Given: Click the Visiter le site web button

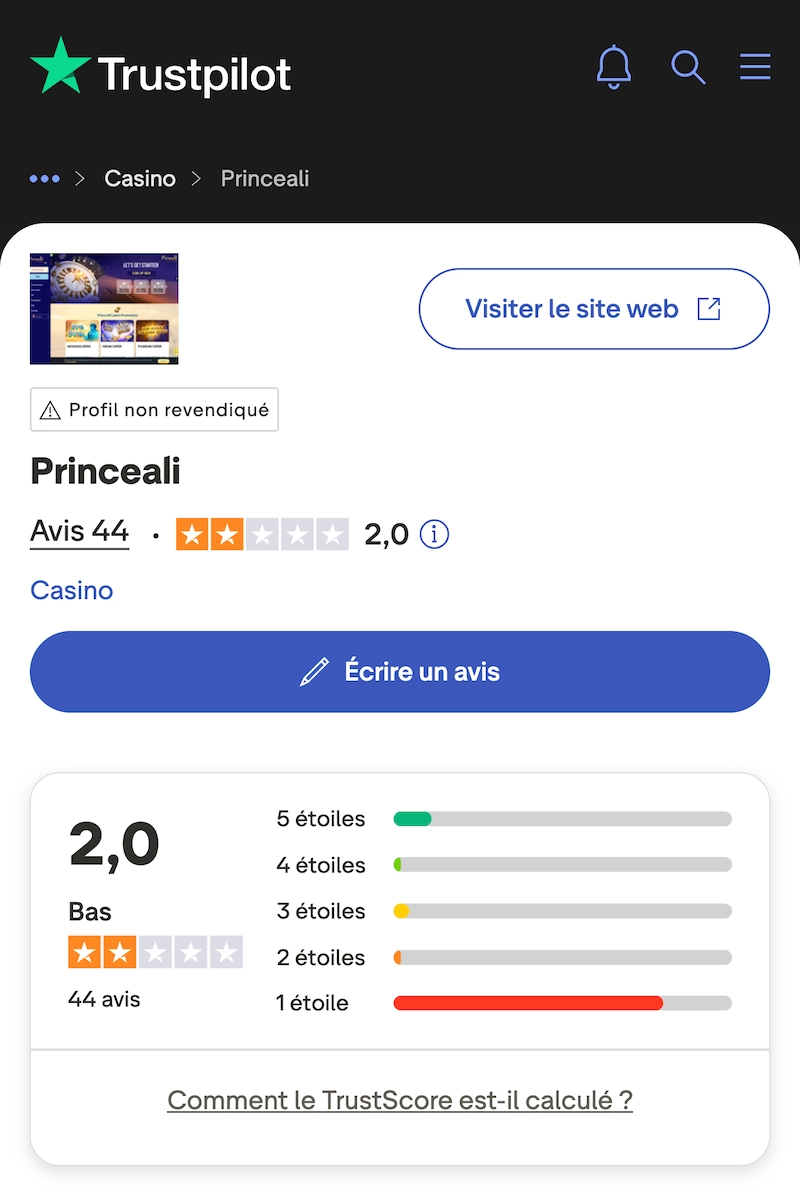Looking at the screenshot, I should tap(594, 309).
